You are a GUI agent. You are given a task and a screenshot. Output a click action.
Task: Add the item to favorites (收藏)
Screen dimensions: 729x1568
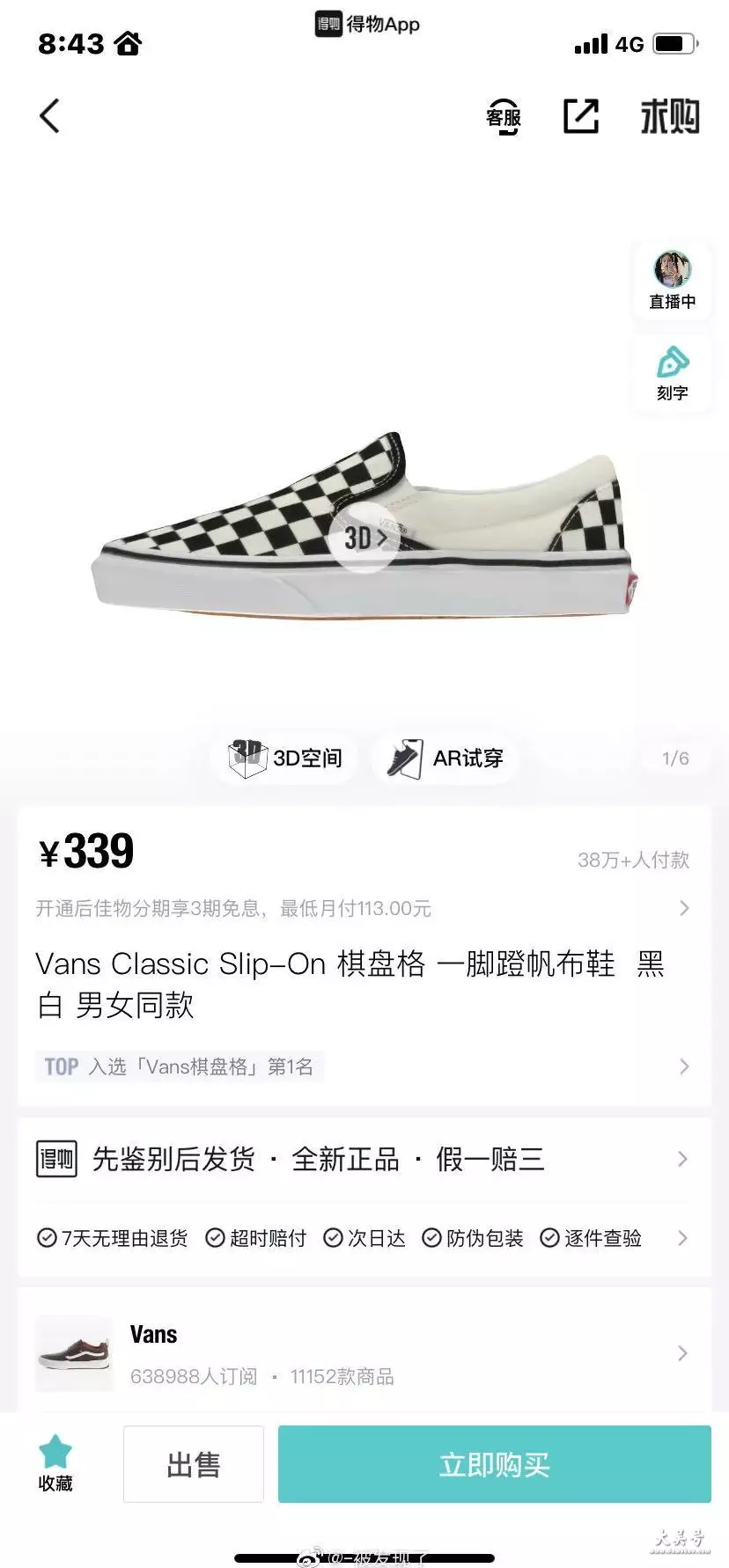click(55, 1465)
